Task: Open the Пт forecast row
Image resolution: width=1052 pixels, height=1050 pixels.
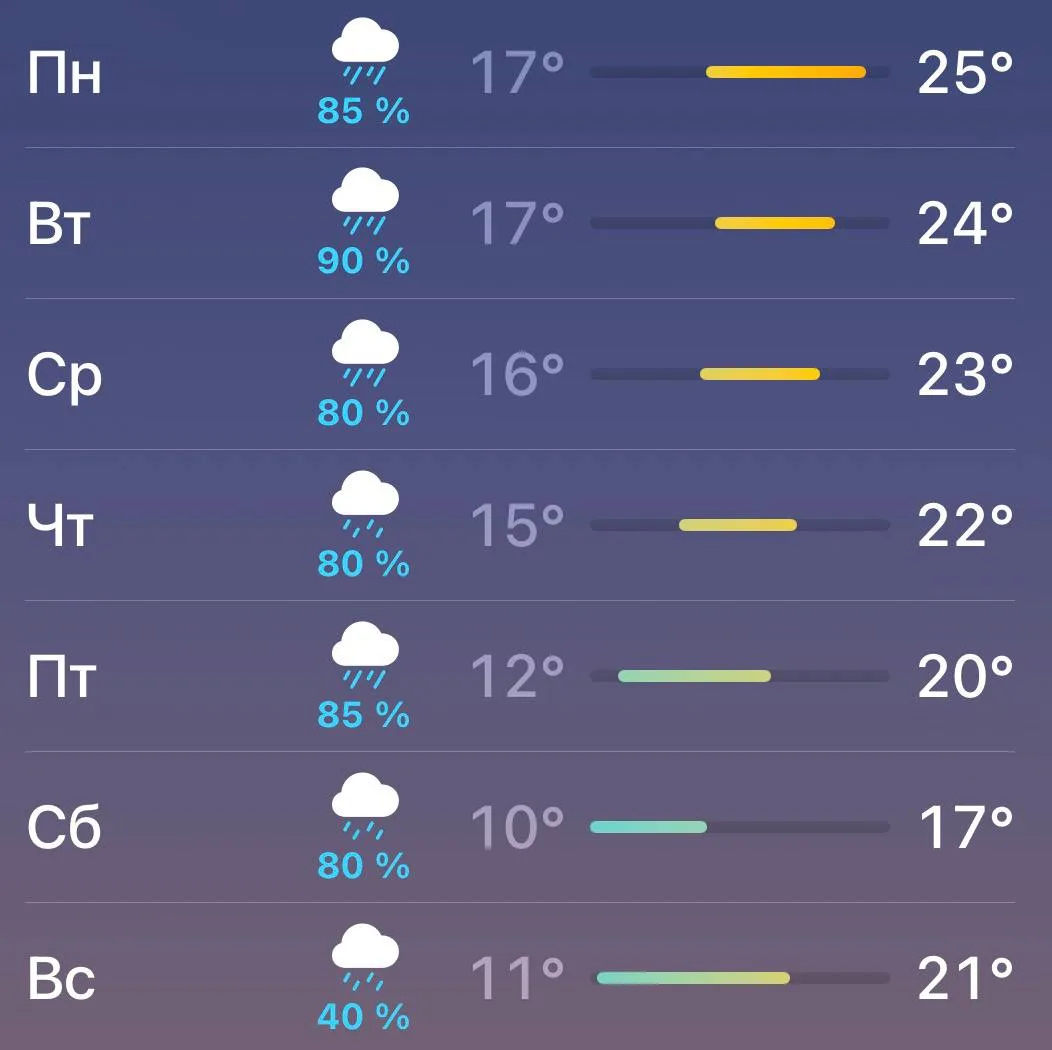Action: pos(520,676)
